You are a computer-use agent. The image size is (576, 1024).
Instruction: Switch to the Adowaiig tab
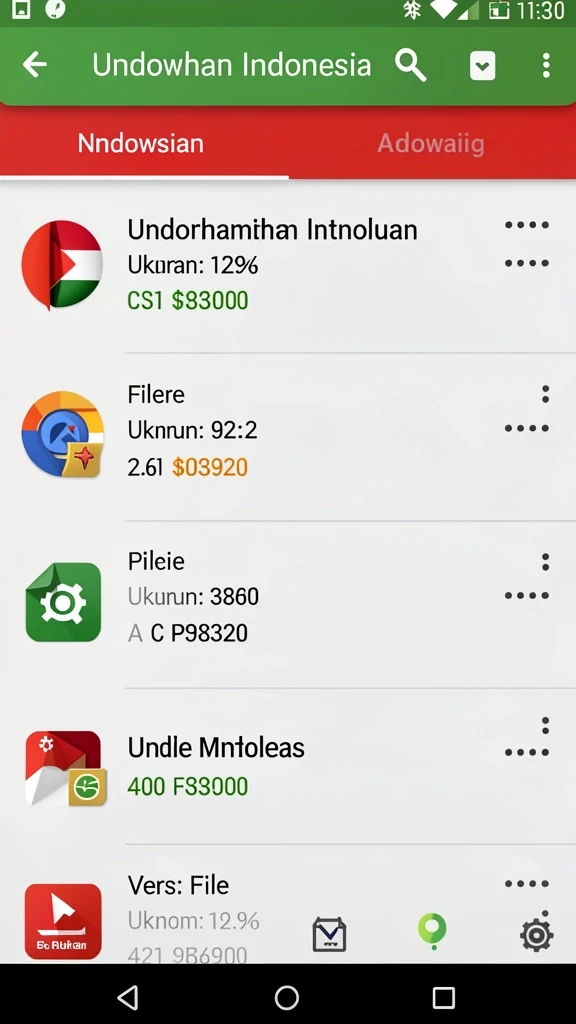(x=432, y=143)
